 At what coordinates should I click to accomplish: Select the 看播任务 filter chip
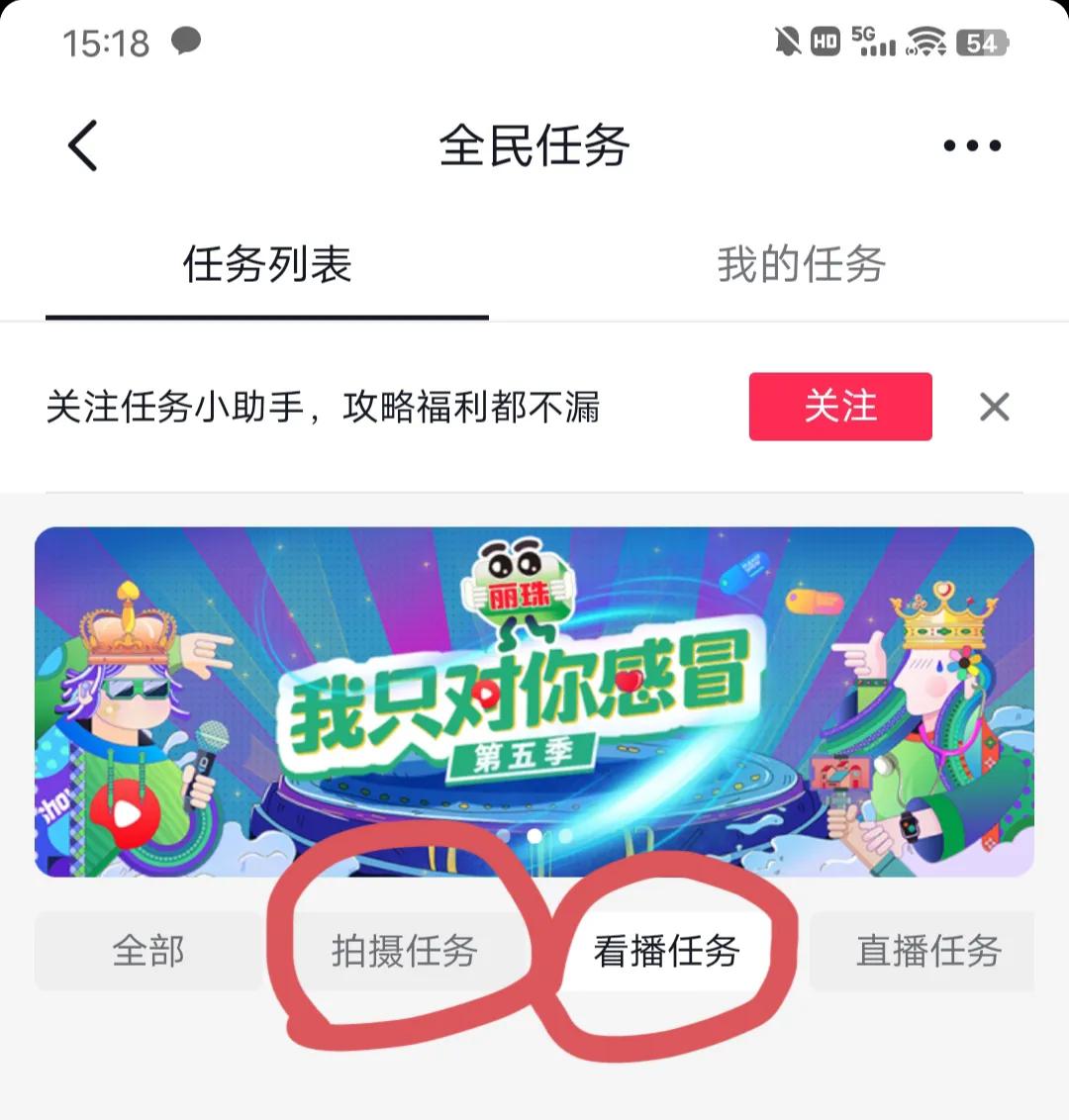coord(666,951)
